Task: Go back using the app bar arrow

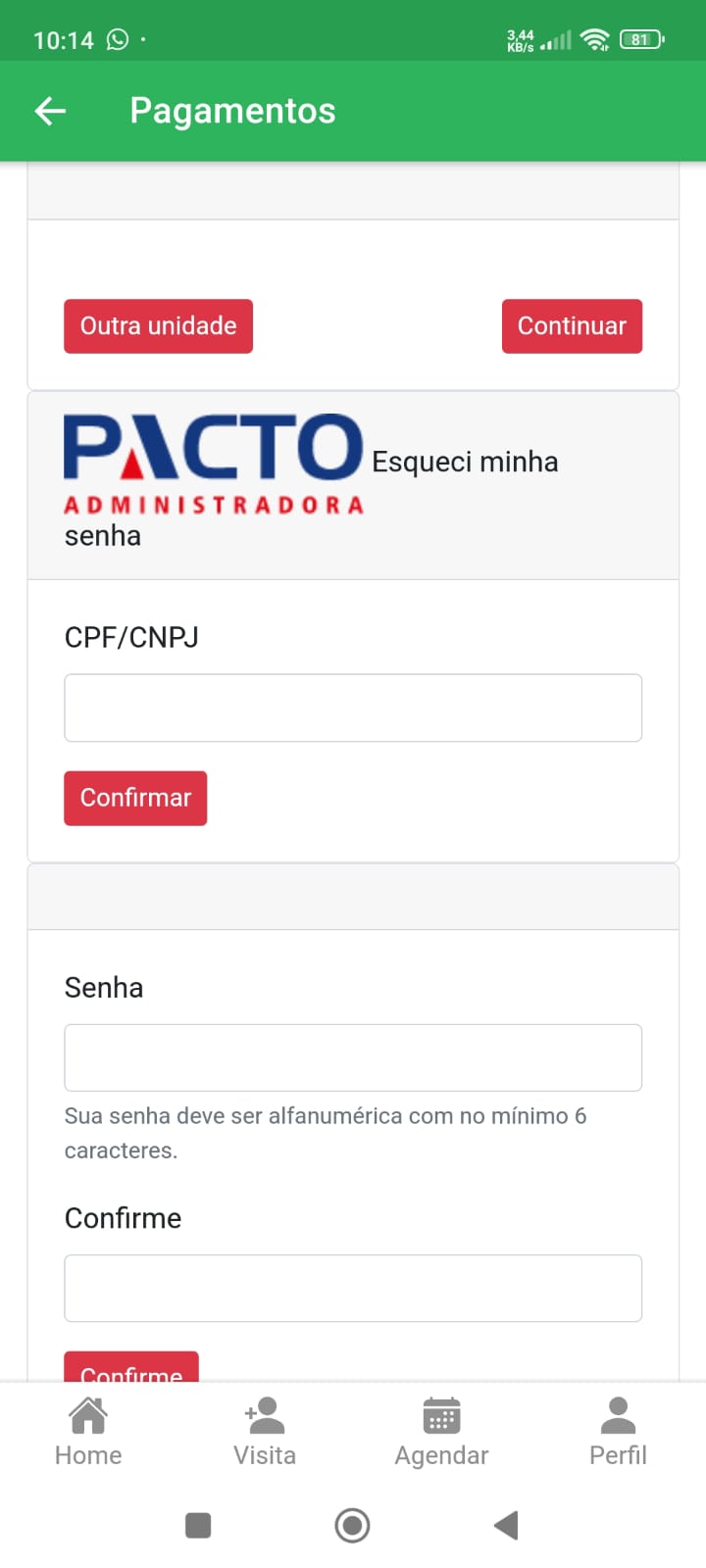Action: pos(50,111)
